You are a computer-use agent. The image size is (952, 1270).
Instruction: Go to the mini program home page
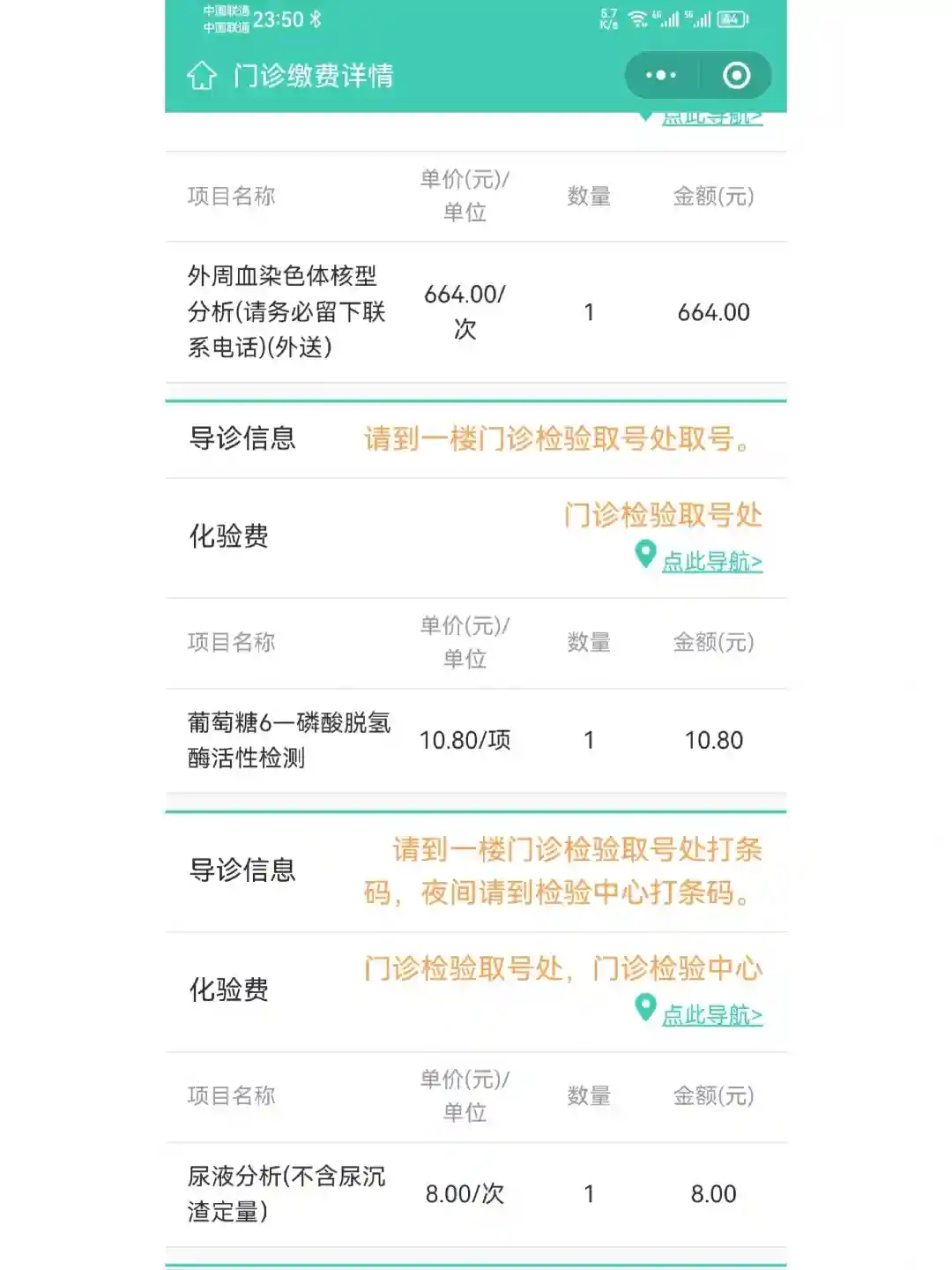202,76
